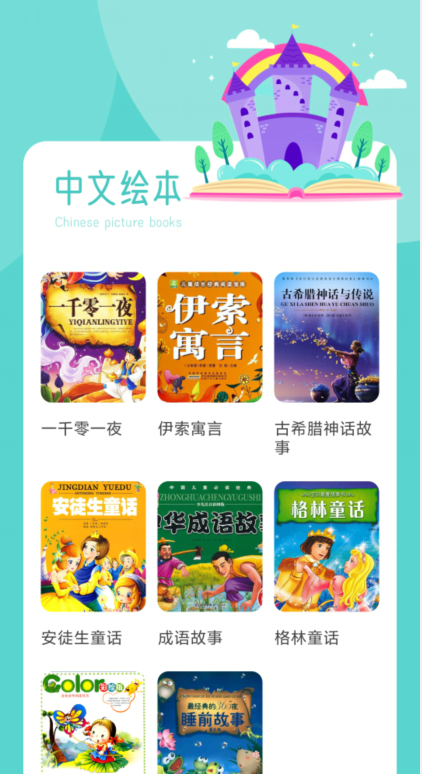The width and height of the screenshot is (422, 774).
Task: Select the 古希腊神话故事 book
Action: 327,337
